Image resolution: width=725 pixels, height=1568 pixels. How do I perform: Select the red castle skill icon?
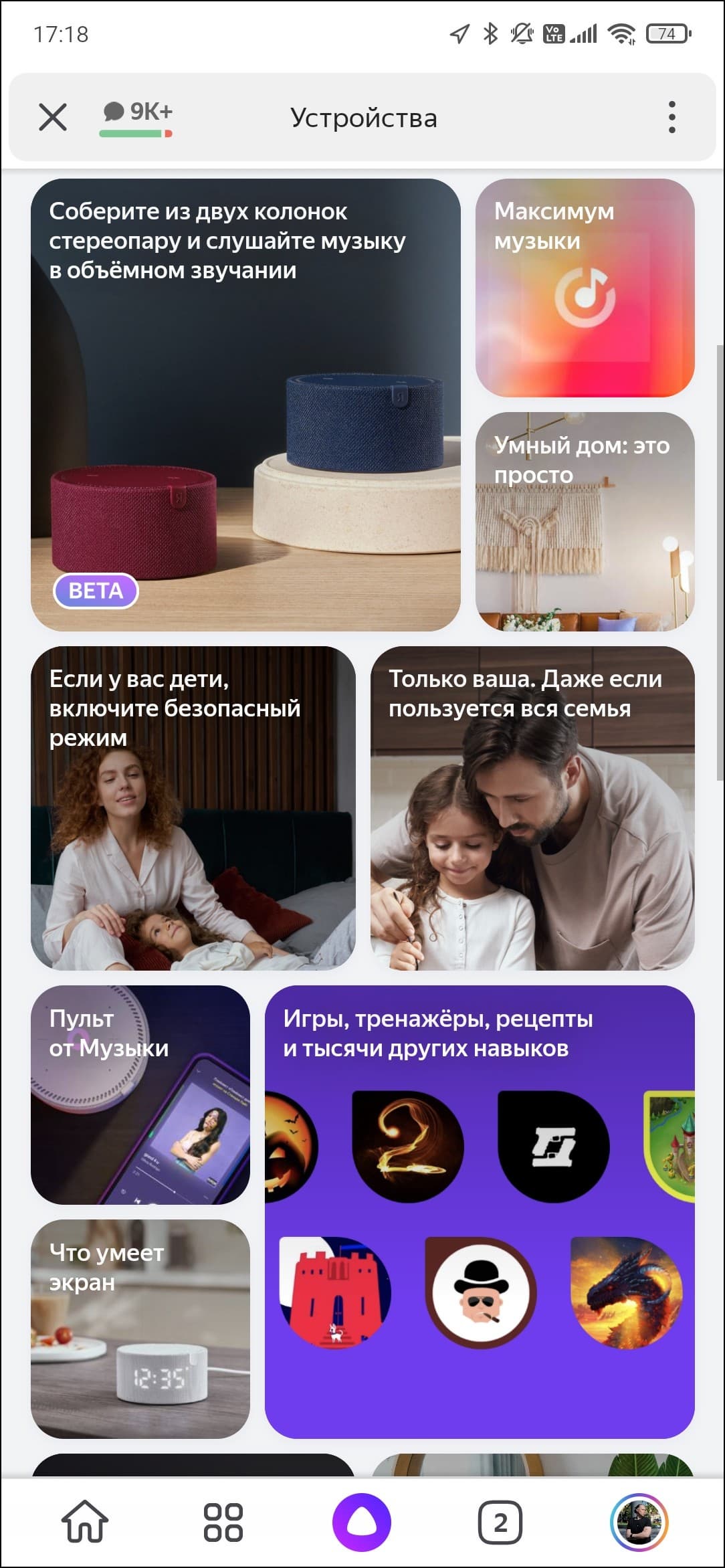click(x=334, y=1292)
